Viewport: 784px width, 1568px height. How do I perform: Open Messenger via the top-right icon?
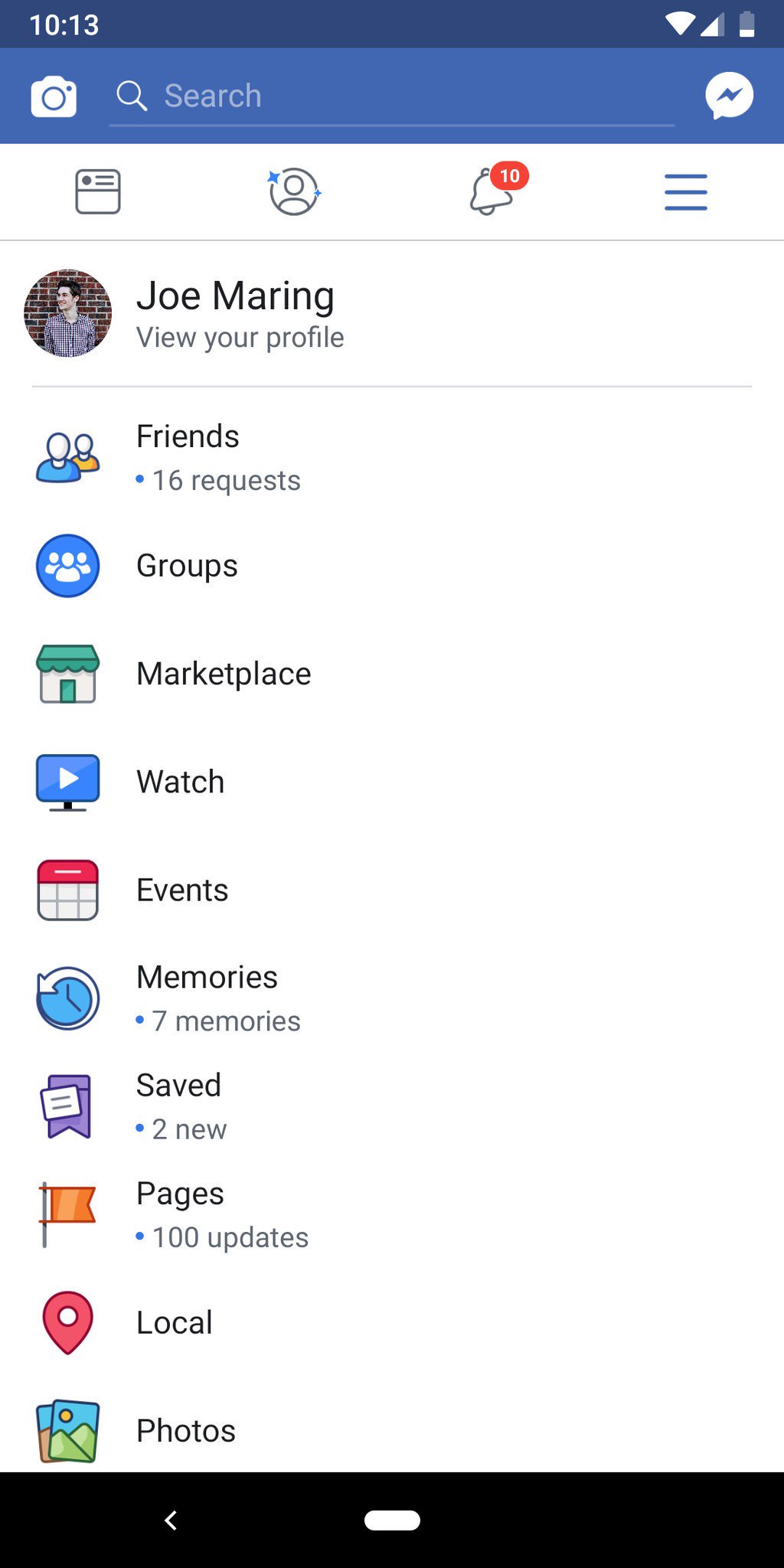point(730,95)
